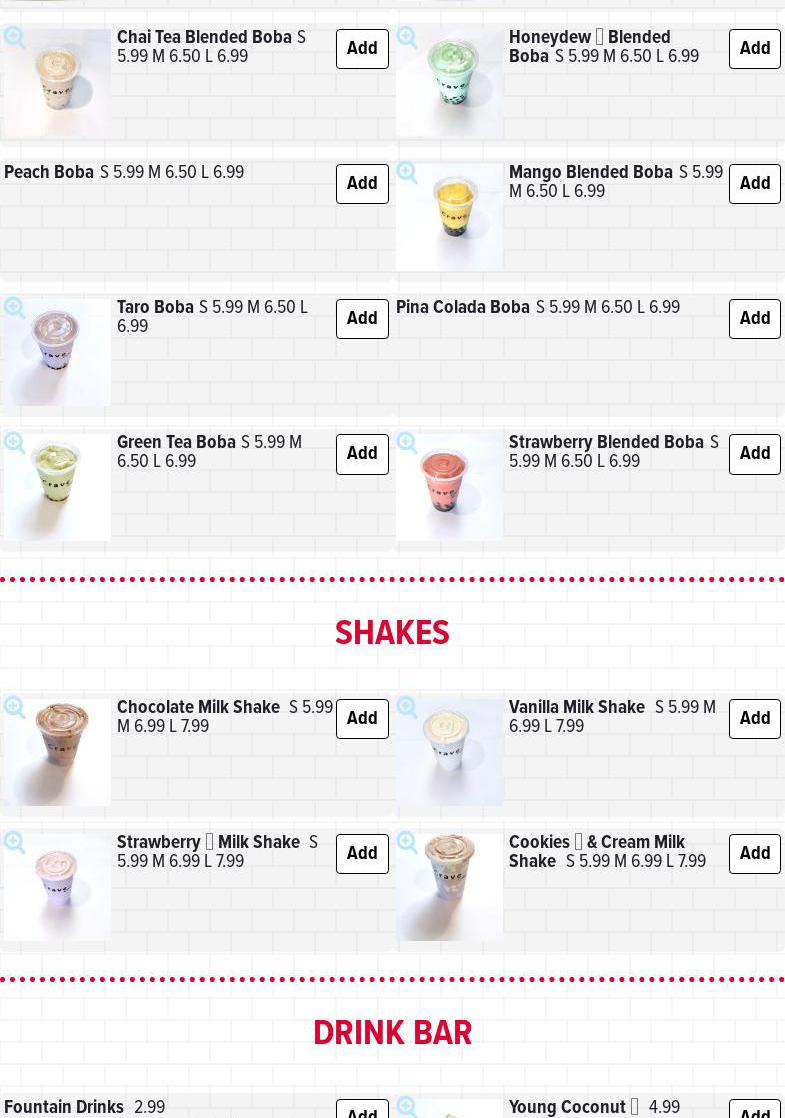Zoom in on Honeydew Blended Boba image

pos(407,38)
